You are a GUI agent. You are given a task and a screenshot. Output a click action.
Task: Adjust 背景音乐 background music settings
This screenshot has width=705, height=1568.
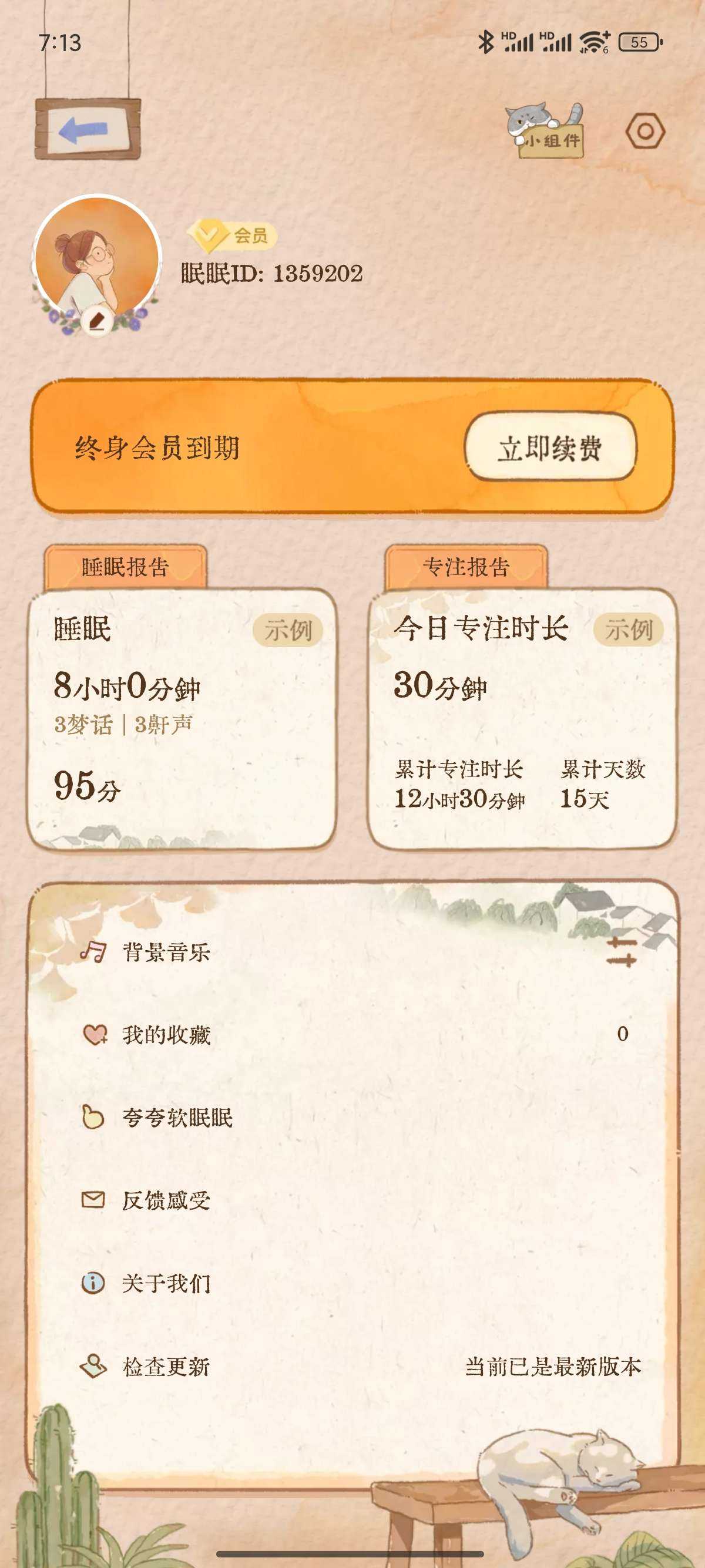tap(621, 952)
